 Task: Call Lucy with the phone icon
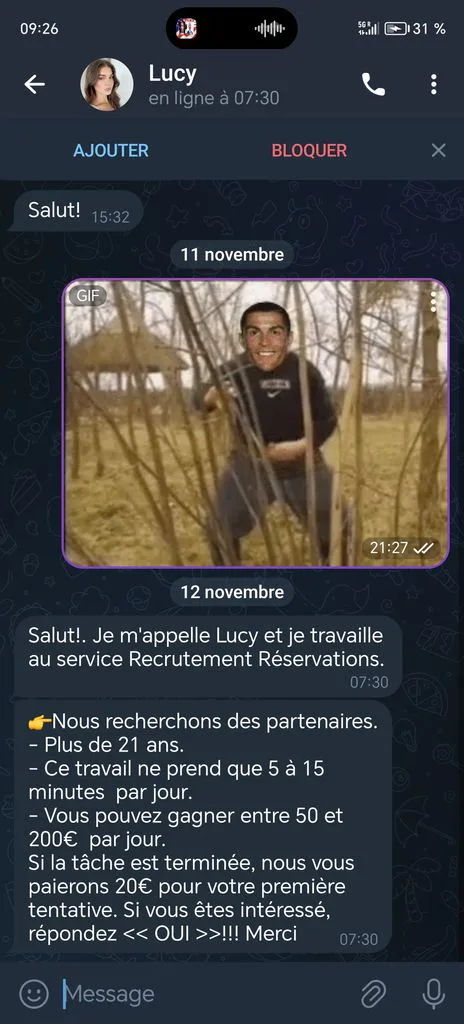pyautogui.click(x=373, y=84)
